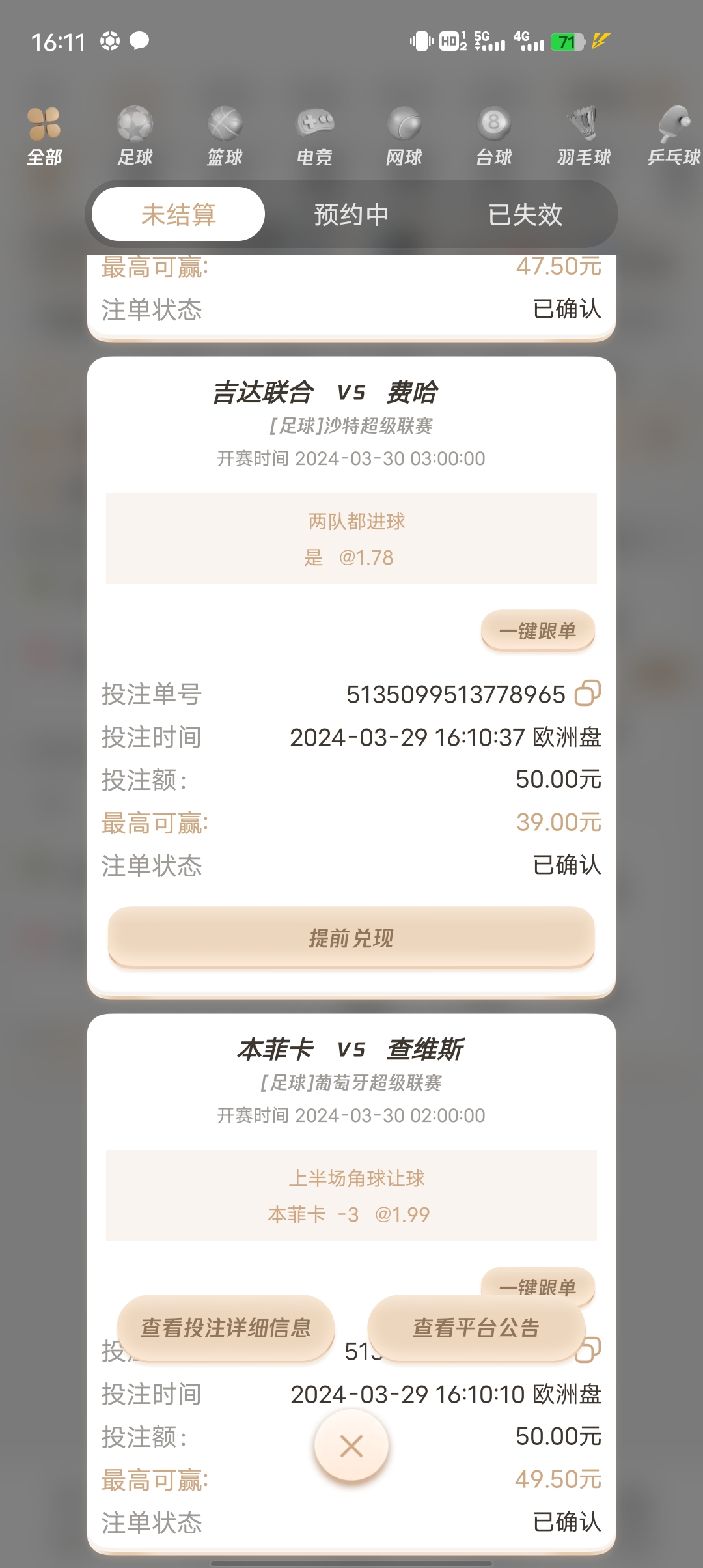The width and height of the screenshot is (703, 1568).
Task: Tap 一键跟单 on 本菲卡 vs 查维斯 bet
Action: tap(538, 1280)
